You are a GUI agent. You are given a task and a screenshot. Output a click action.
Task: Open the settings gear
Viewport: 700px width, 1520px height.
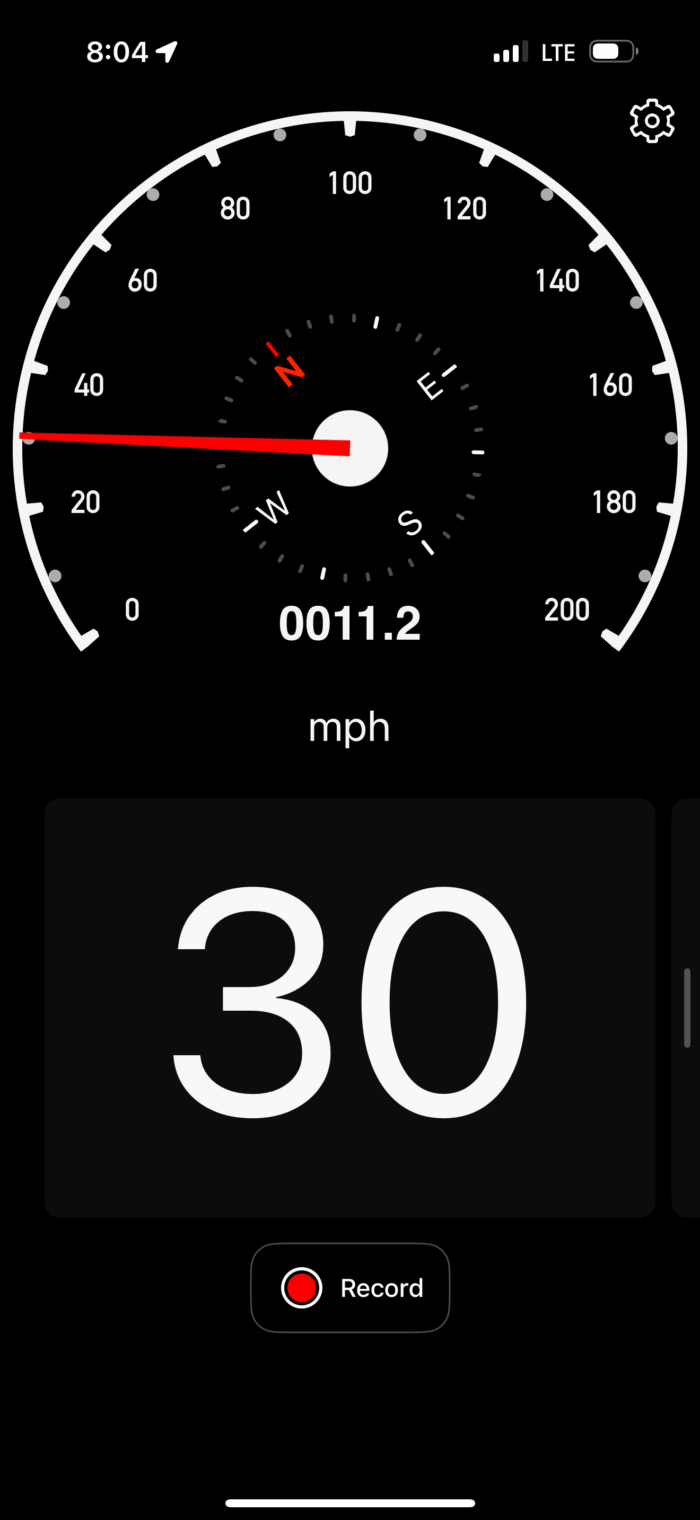point(652,121)
